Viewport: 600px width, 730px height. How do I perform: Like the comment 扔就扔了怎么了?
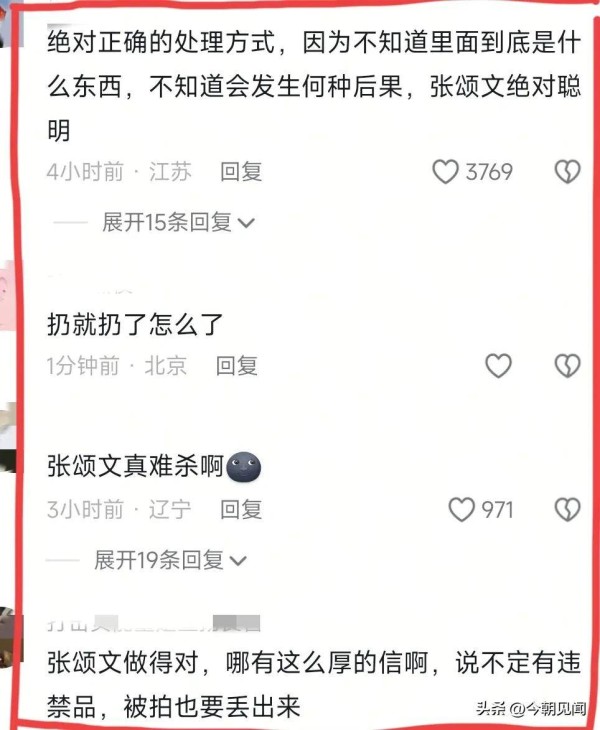point(498,366)
